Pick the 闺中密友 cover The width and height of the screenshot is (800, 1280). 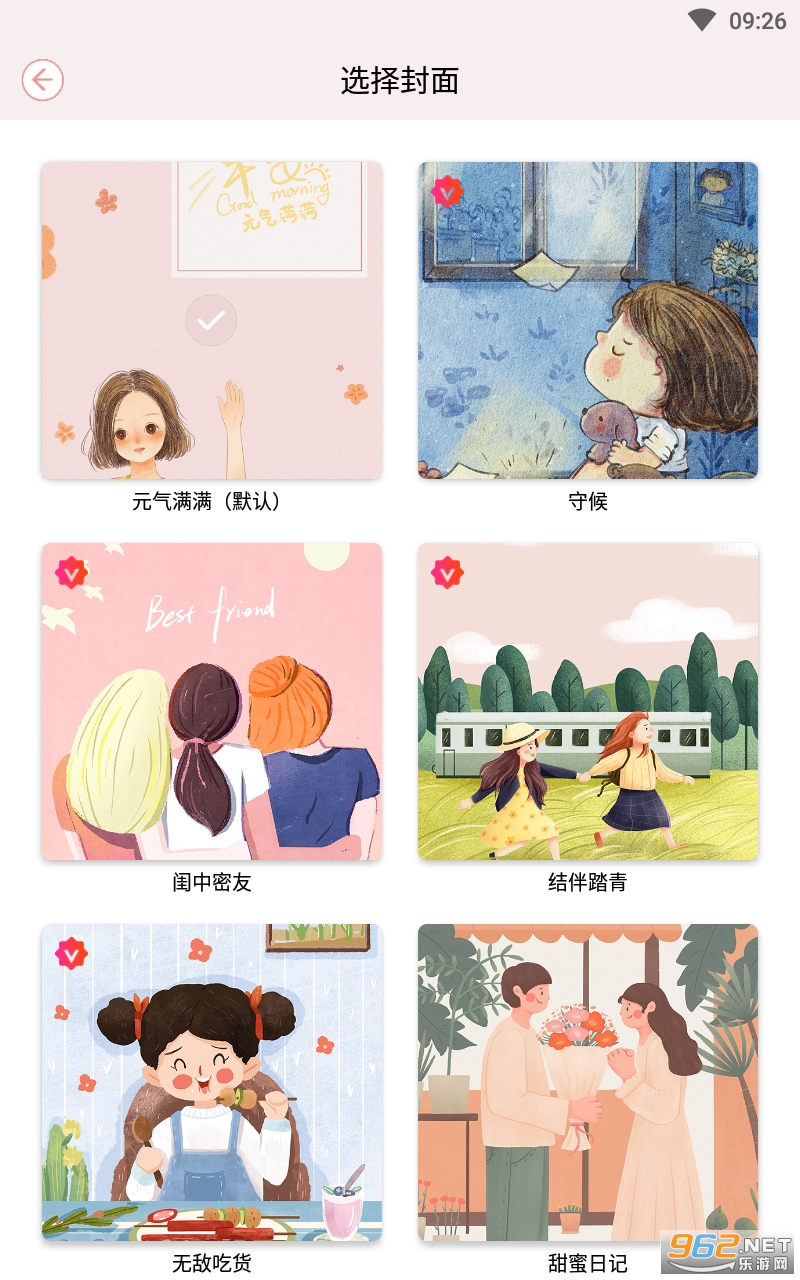(212, 701)
